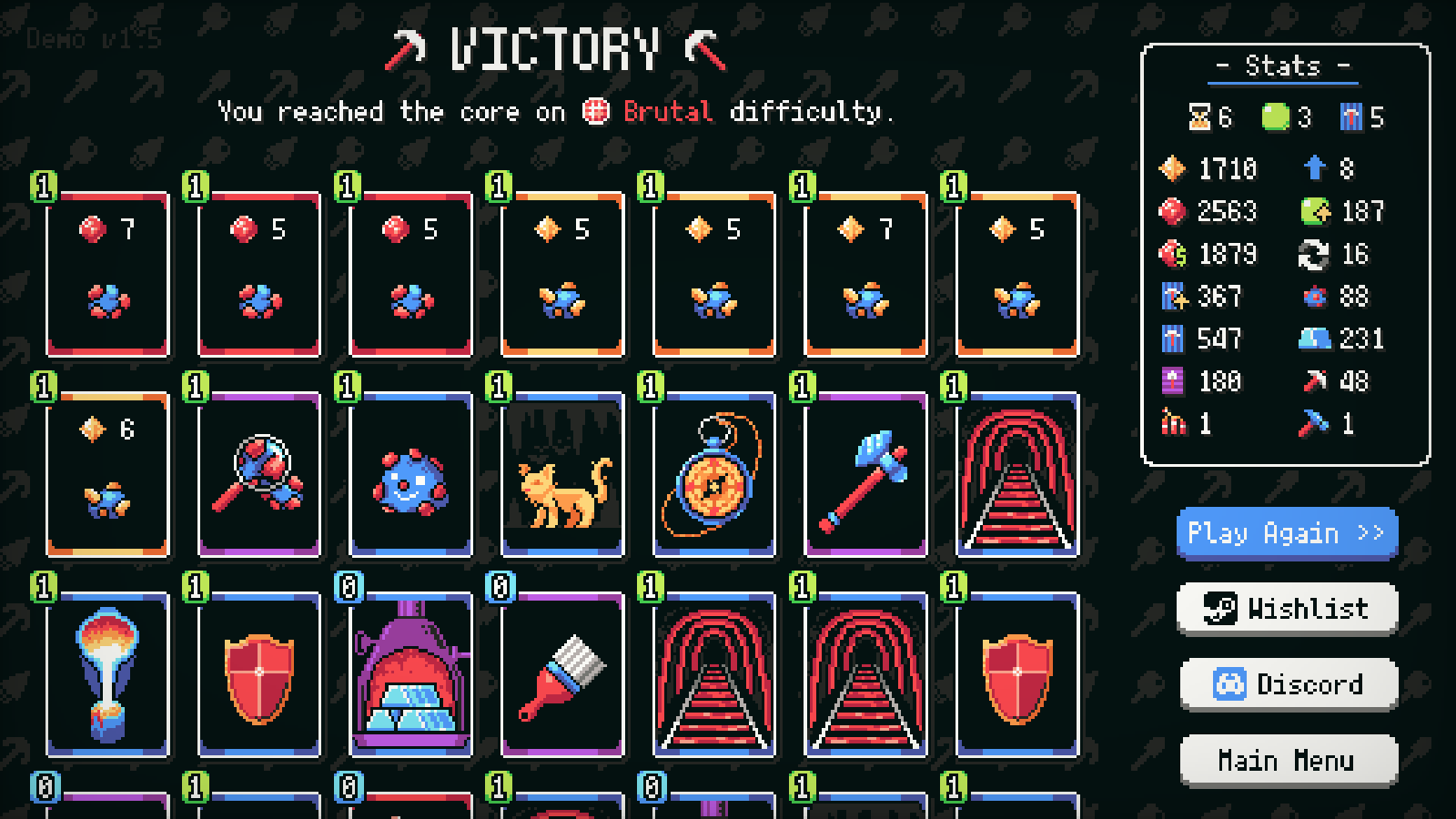Inspect the orange cat card
Viewport: 1456px width, 819px height.
click(562, 474)
